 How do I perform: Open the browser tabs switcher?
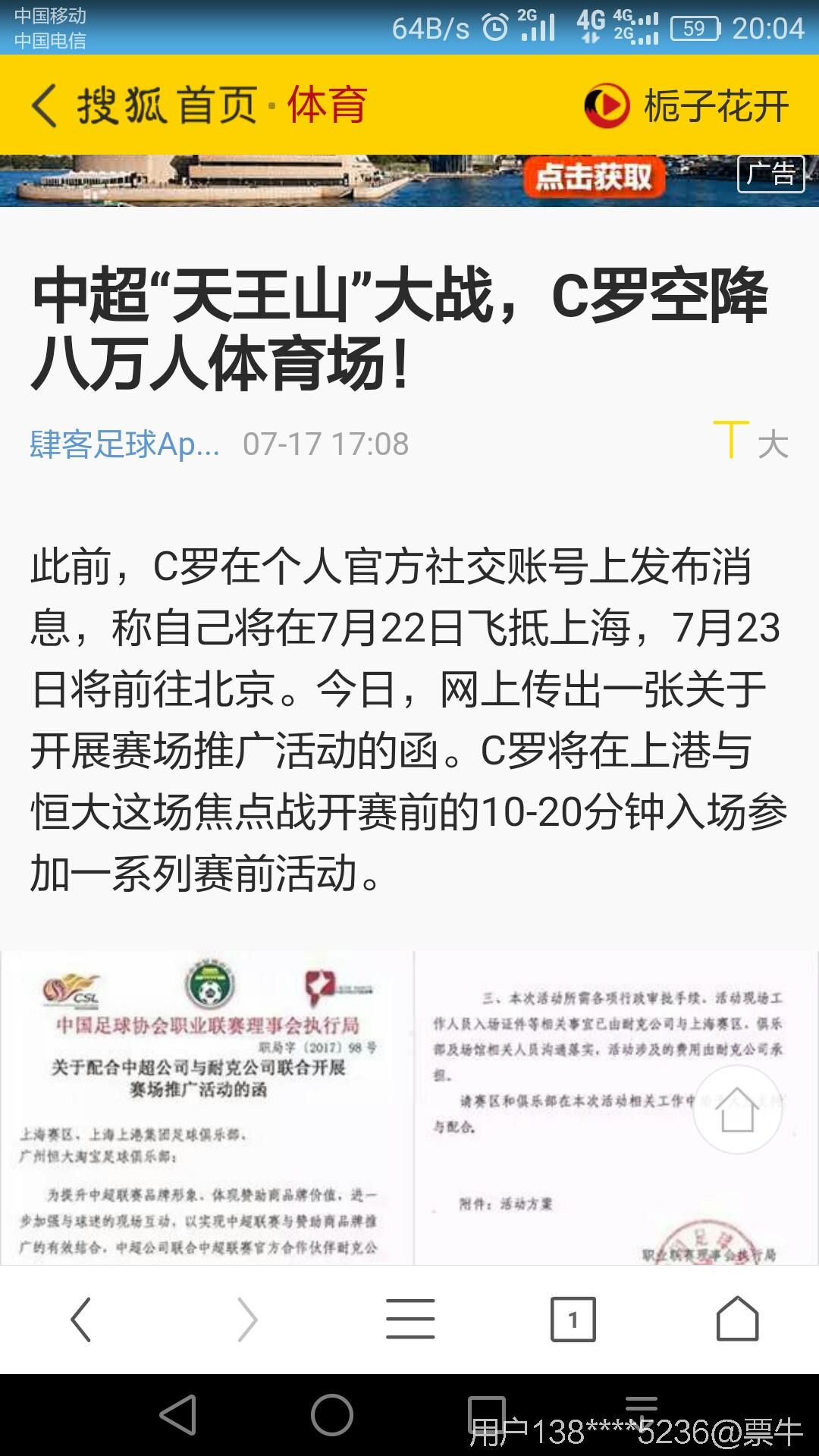tap(573, 1319)
